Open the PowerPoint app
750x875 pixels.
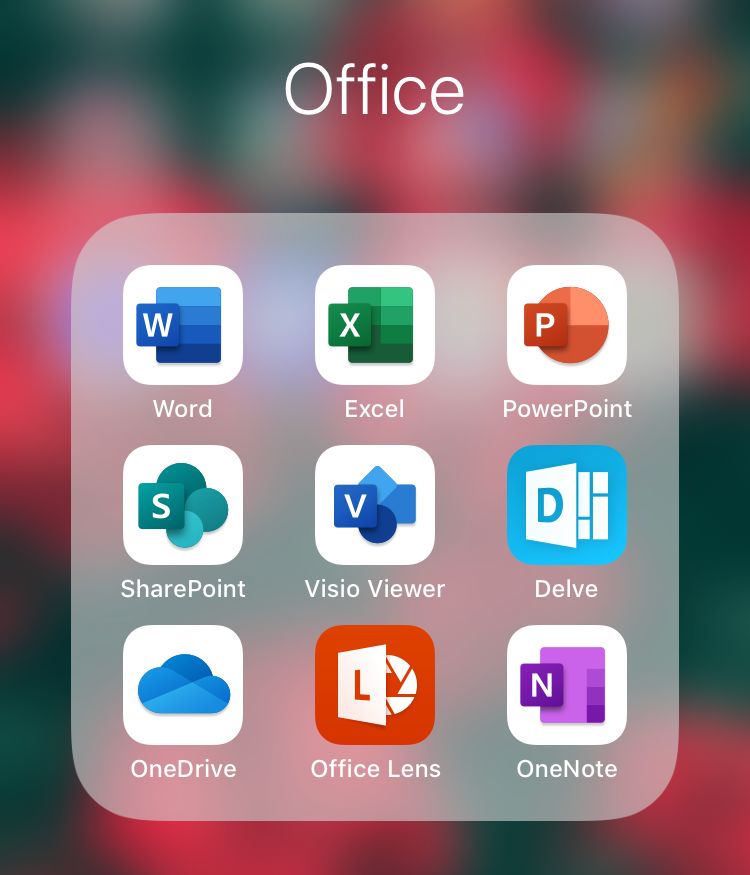tap(567, 325)
